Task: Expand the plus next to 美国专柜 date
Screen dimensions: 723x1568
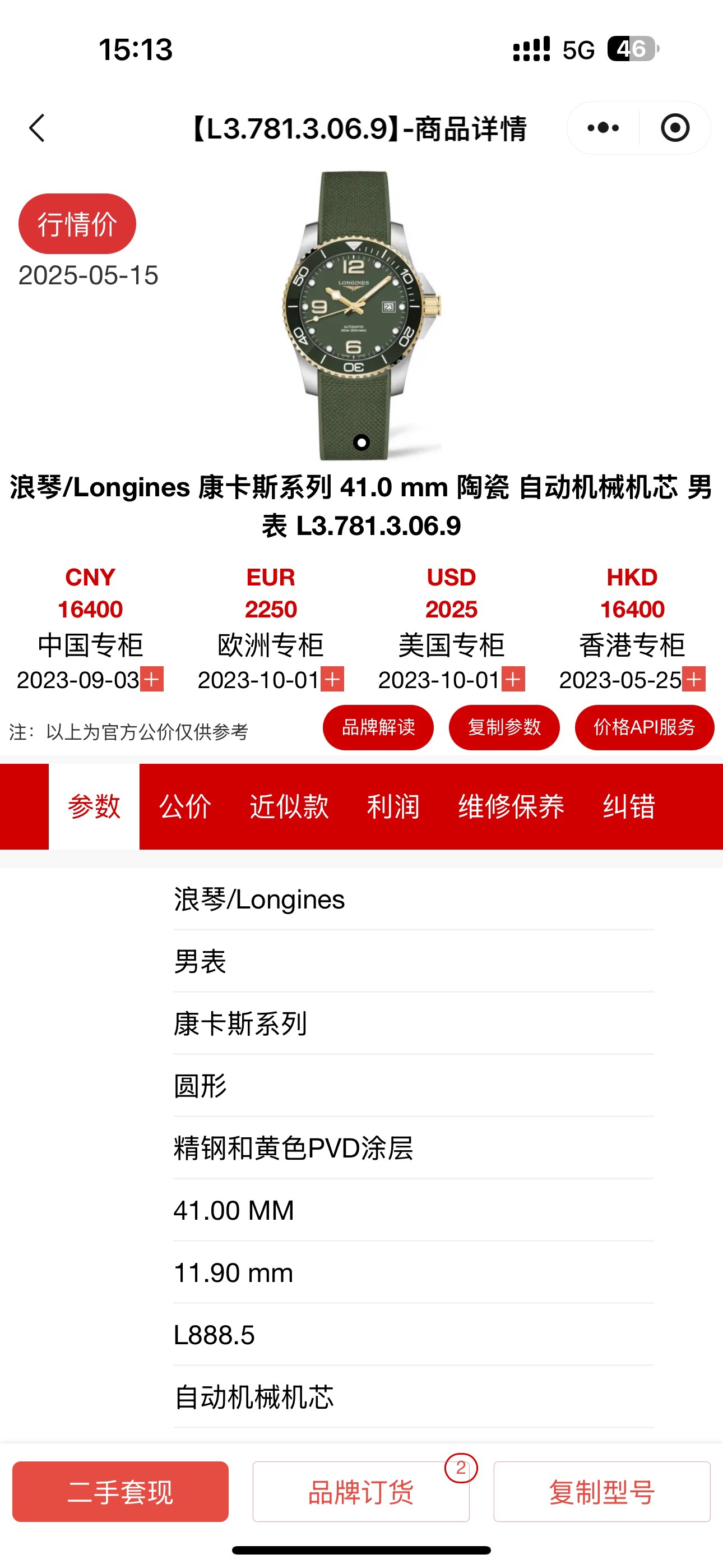Action: click(513, 679)
